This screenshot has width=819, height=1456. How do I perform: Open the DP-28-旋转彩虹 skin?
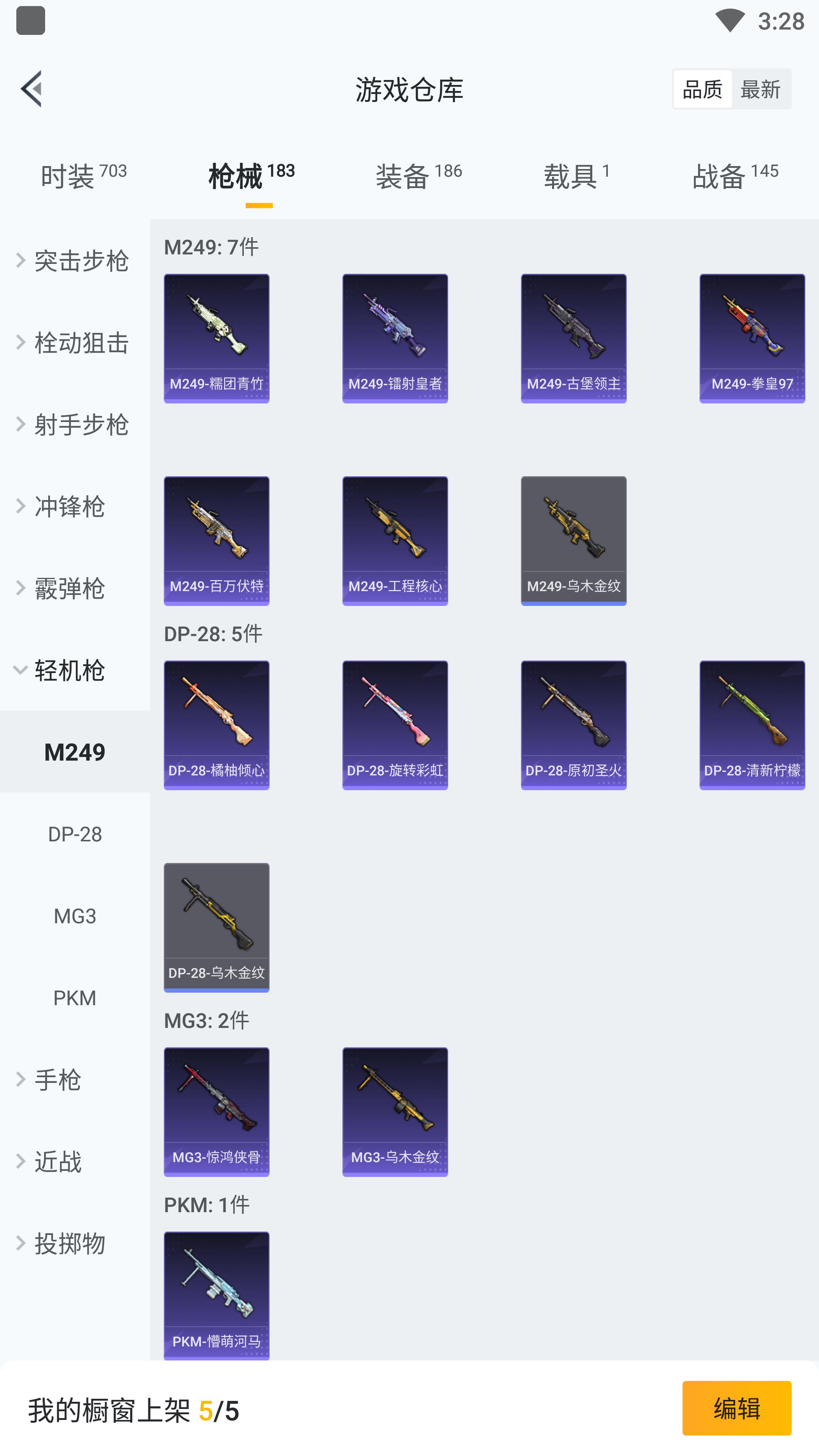click(x=394, y=725)
